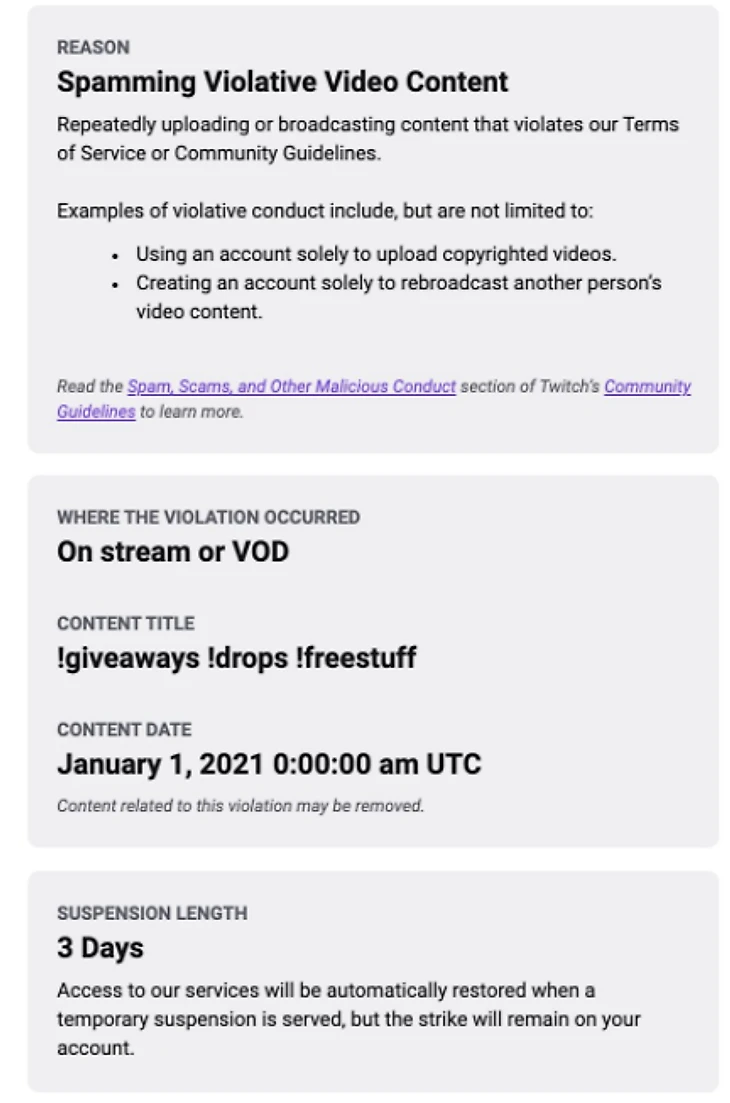Open Spam, Scams, and Other Malicious Conduct link
This screenshot has width=730, height=1103.
click(x=291, y=387)
